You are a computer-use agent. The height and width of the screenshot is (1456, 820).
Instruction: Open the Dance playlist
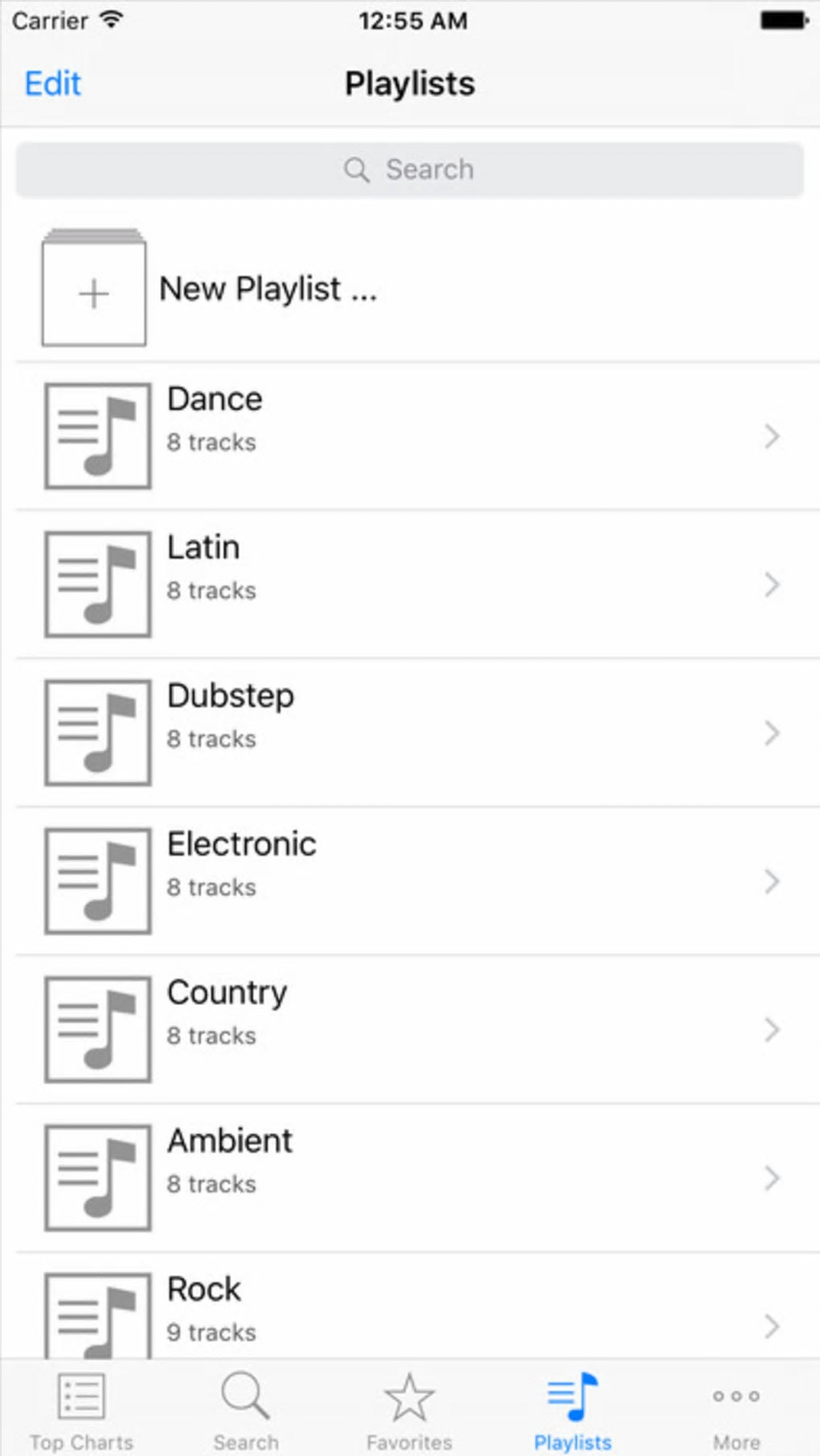tap(410, 436)
